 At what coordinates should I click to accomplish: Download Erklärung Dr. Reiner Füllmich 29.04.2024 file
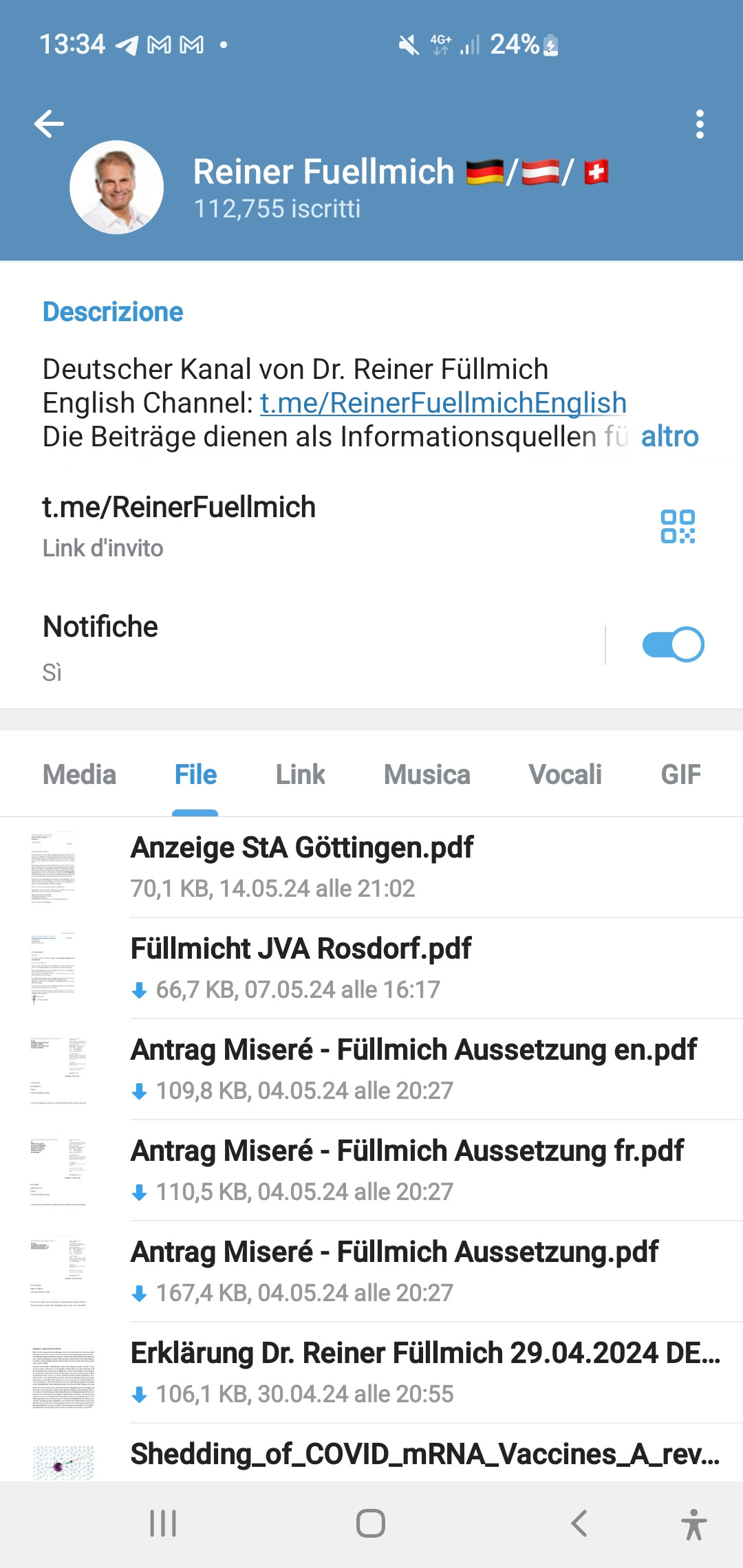[x=140, y=1395]
